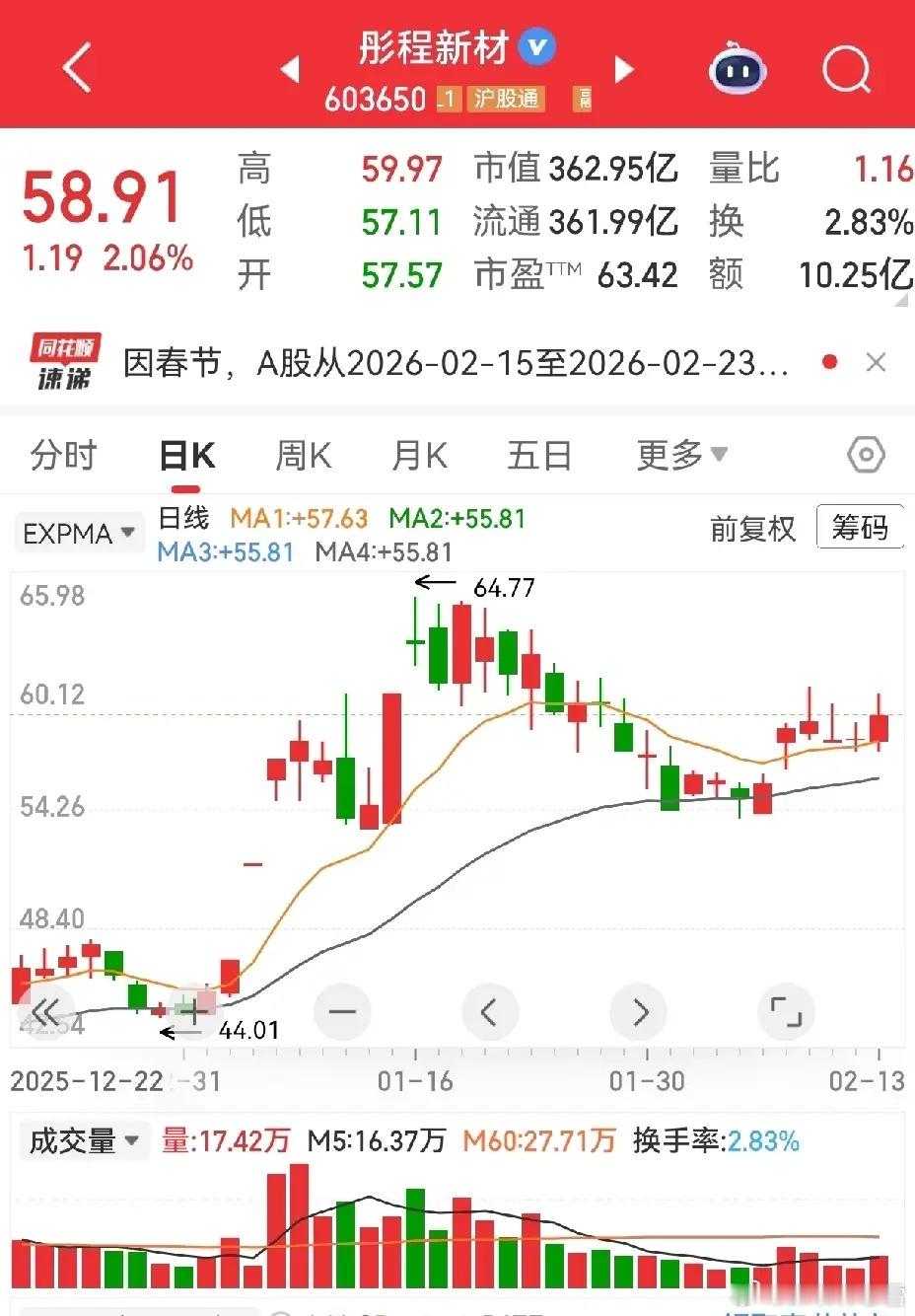This screenshot has width=915, height=1316.
Task: Expand chart to fullscreen
Action: [786, 1012]
